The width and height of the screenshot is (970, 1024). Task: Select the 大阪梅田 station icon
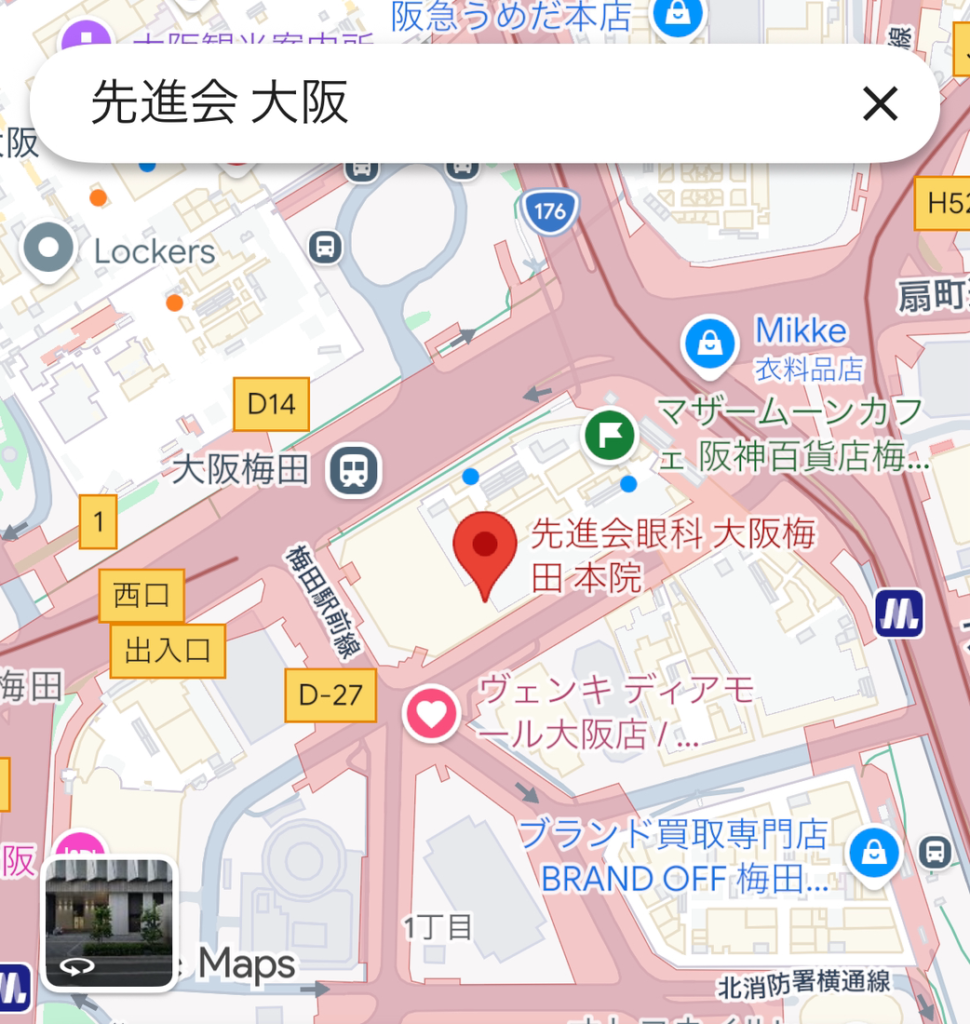click(353, 470)
